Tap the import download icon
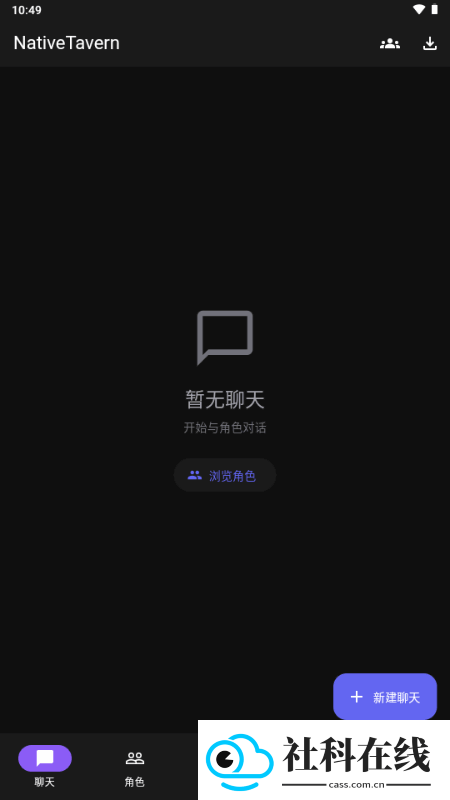The width and height of the screenshot is (450, 800). [x=430, y=44]
